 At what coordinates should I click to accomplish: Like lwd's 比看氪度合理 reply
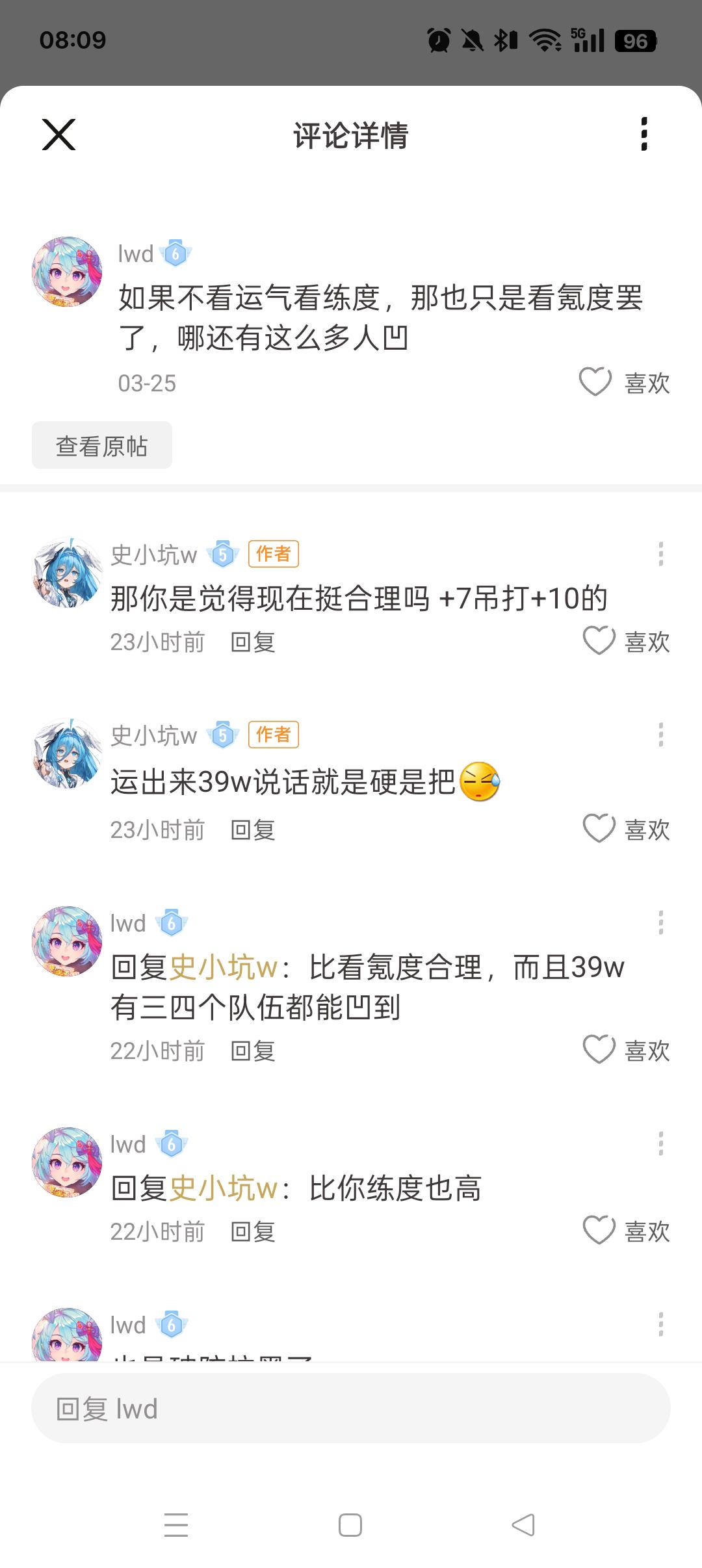point(599,1050)
